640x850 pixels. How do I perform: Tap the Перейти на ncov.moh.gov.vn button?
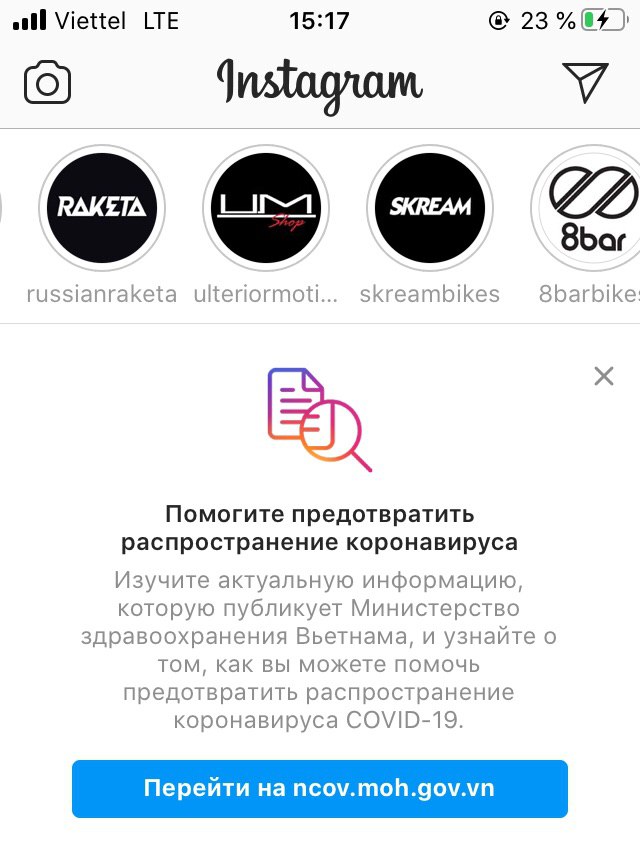[320, 788]
